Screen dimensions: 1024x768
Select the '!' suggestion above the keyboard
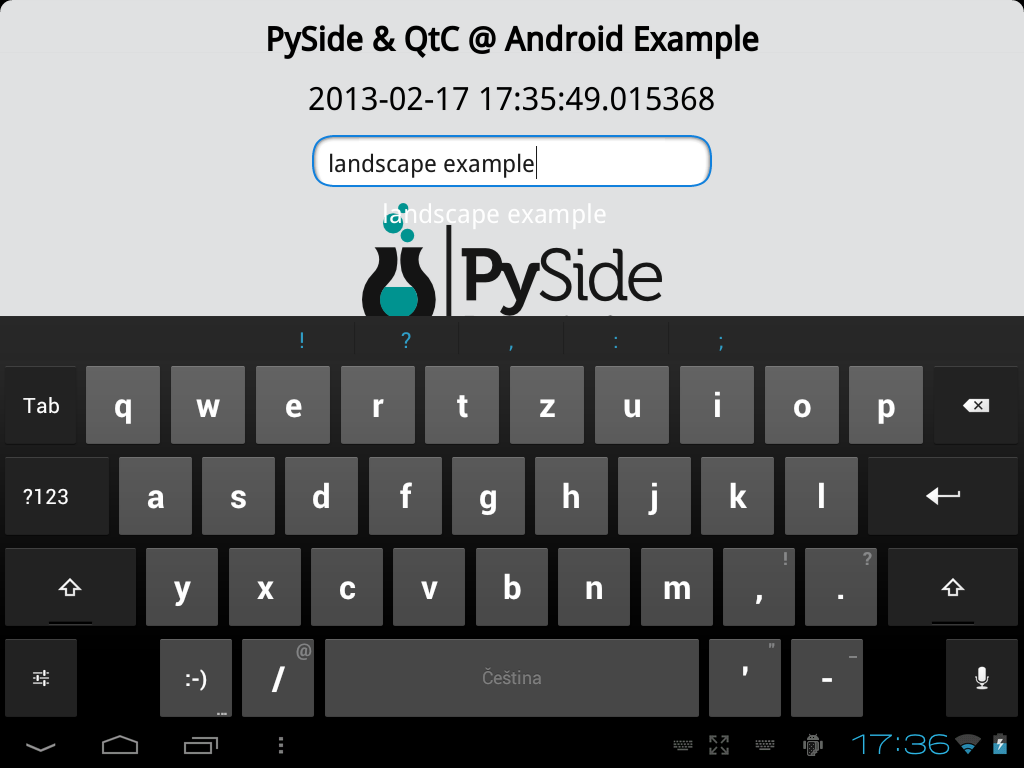tap(302, 341)
